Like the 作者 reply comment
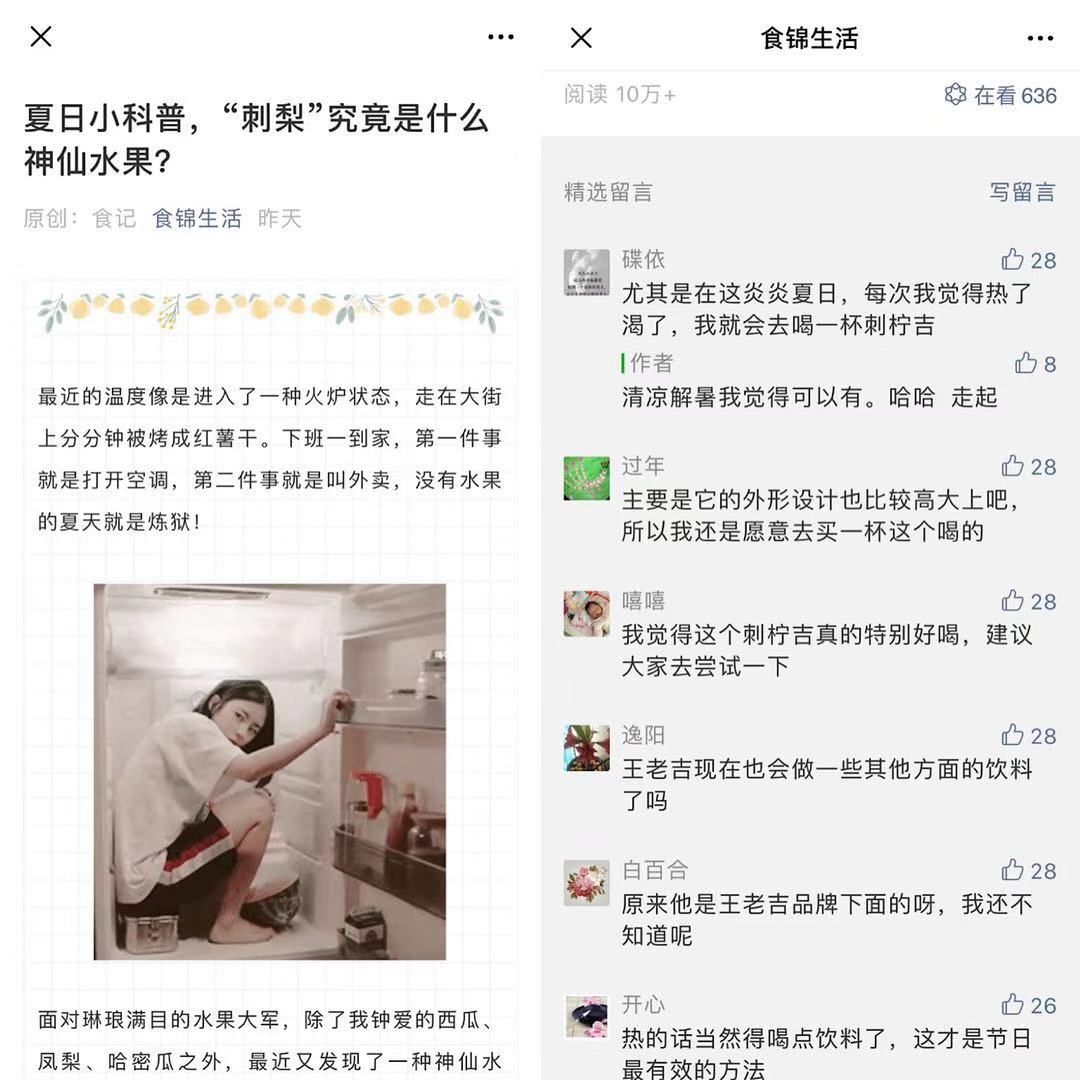 coord(1027,364)
